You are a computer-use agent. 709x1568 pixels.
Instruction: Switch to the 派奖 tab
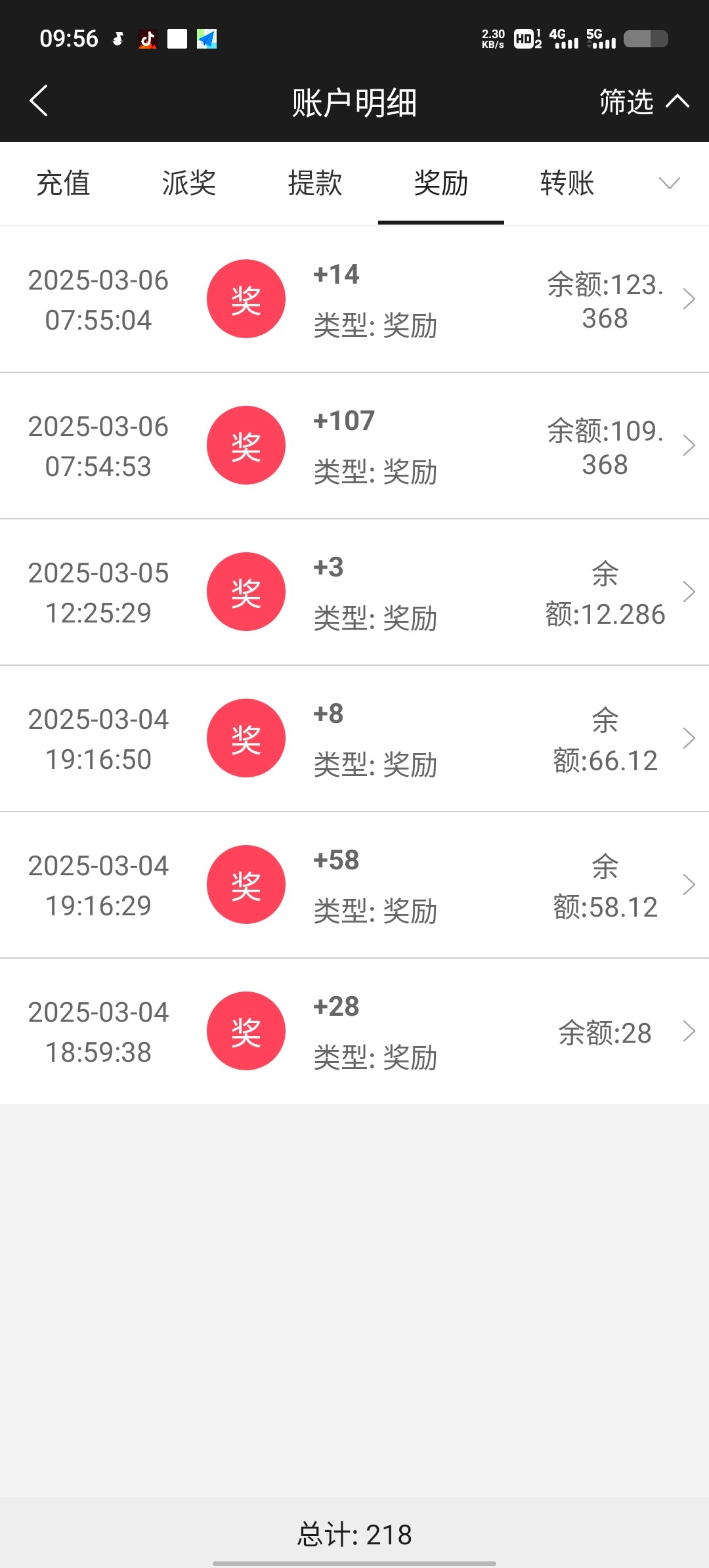coord(189,183)
